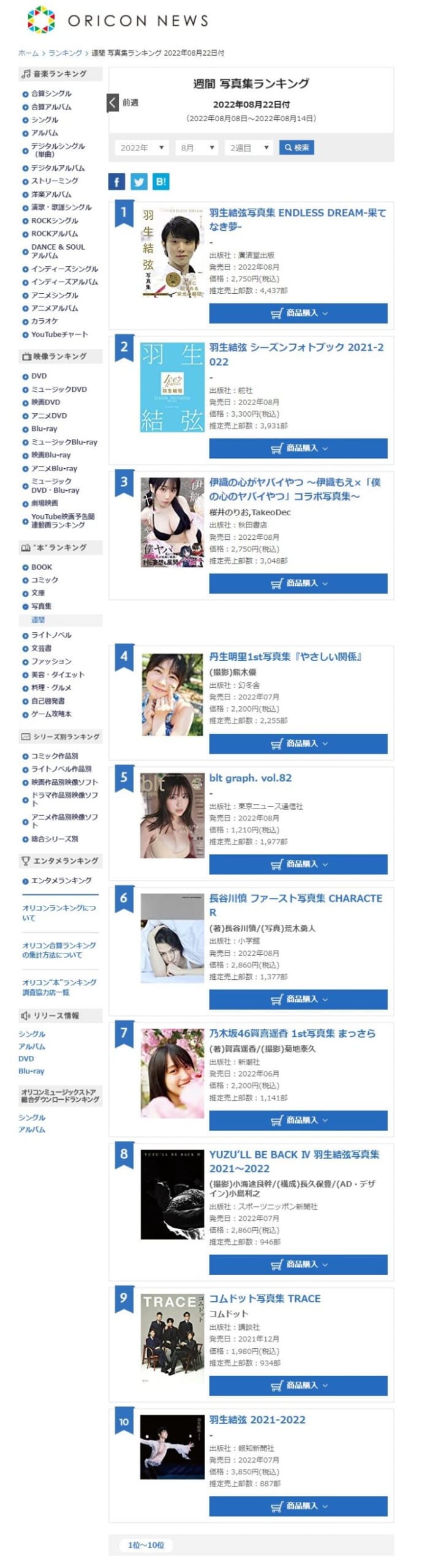Open the YouTubeチャート sidebar link

pyautogui.click(x=59, y=335)
